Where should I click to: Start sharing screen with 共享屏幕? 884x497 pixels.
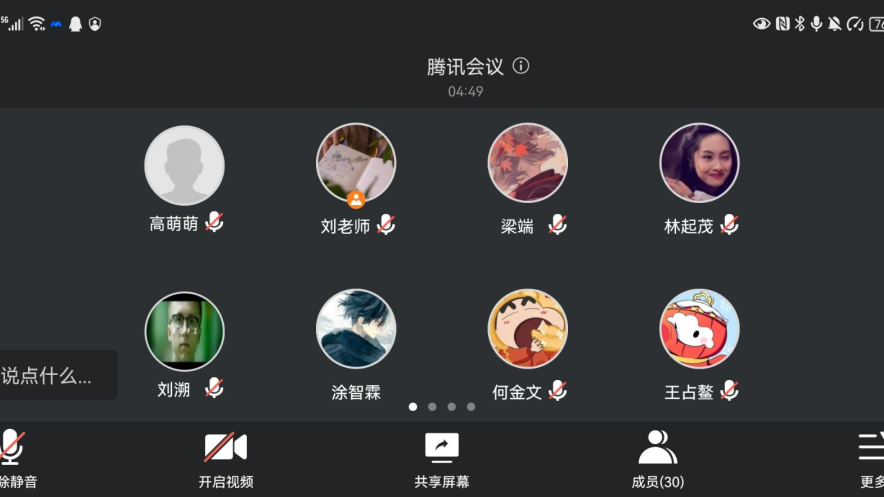point(442,458)
